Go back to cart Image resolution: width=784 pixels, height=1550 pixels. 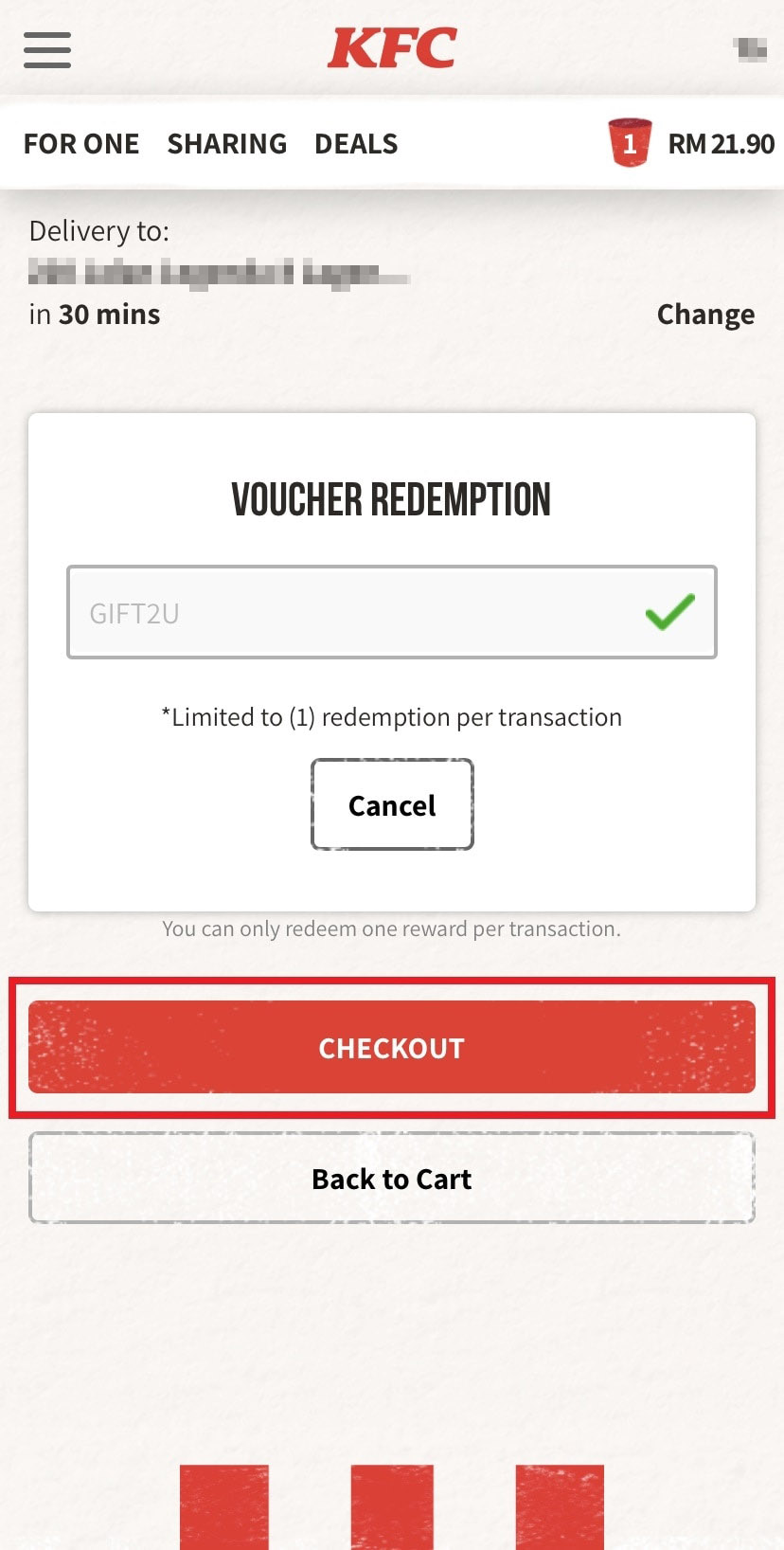click(392, 1179)
